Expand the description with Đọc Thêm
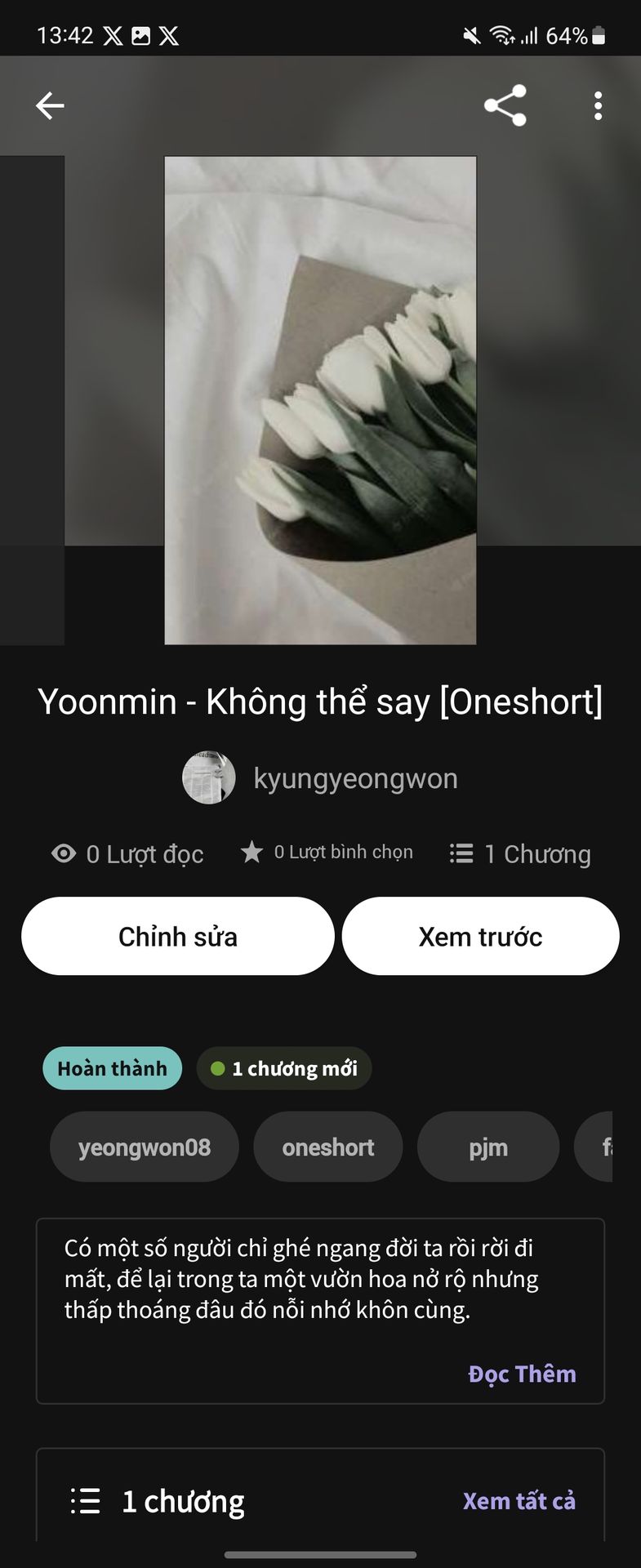The height and width of the screenshot is (1568, 641). pos(522,1374)
